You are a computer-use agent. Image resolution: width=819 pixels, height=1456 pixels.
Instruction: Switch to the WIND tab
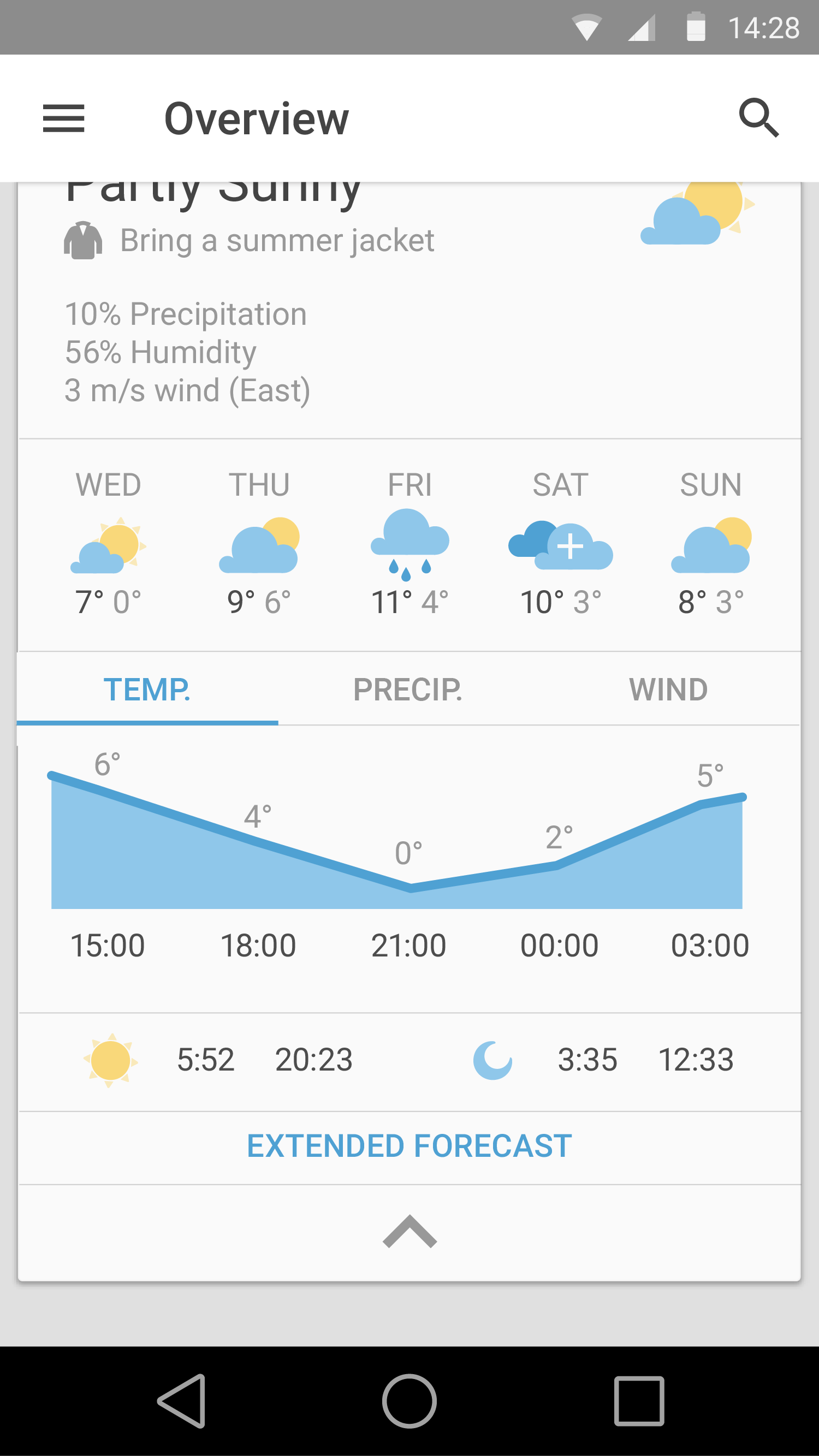click(x=668, y=689)
